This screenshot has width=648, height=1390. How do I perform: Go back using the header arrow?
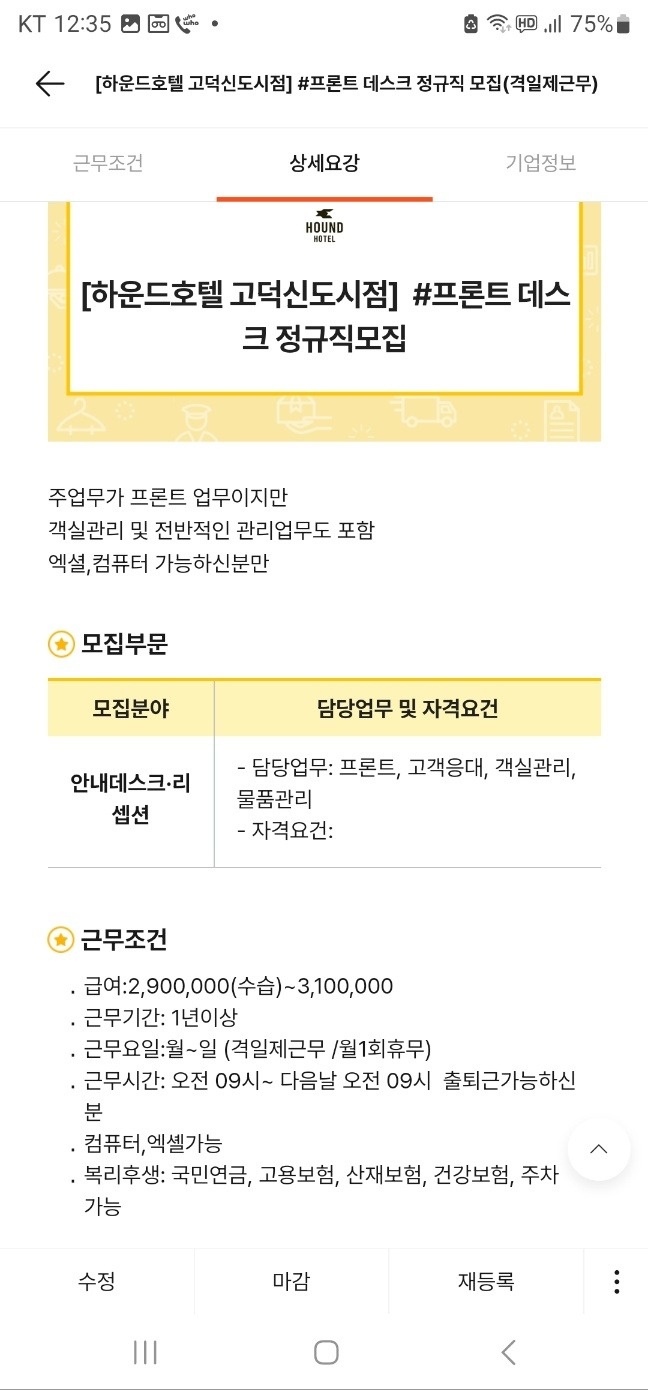tap(49, 84)
